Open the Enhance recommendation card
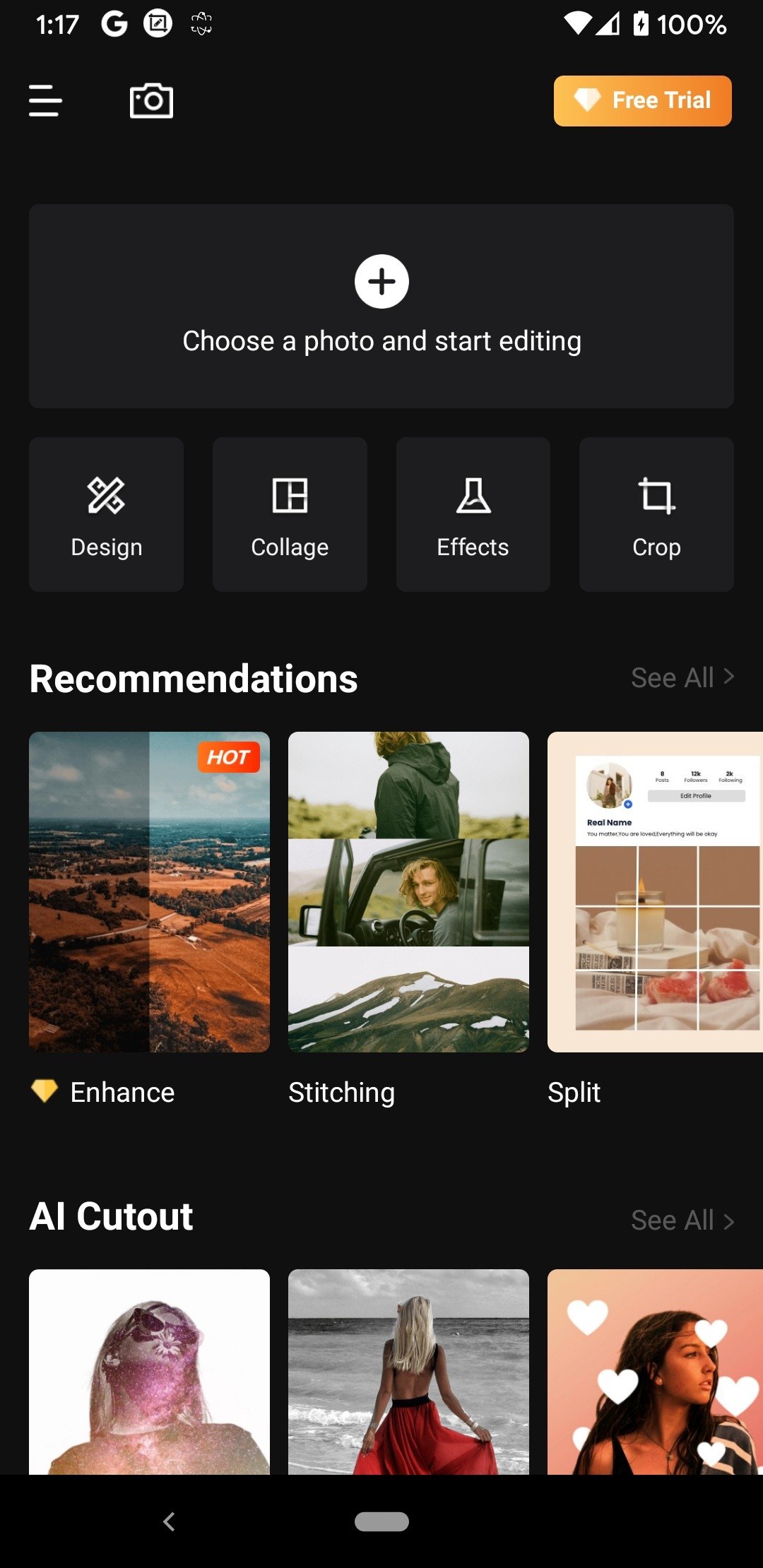The width and height of the screenshot is (763, 1568). click(149, 891)
